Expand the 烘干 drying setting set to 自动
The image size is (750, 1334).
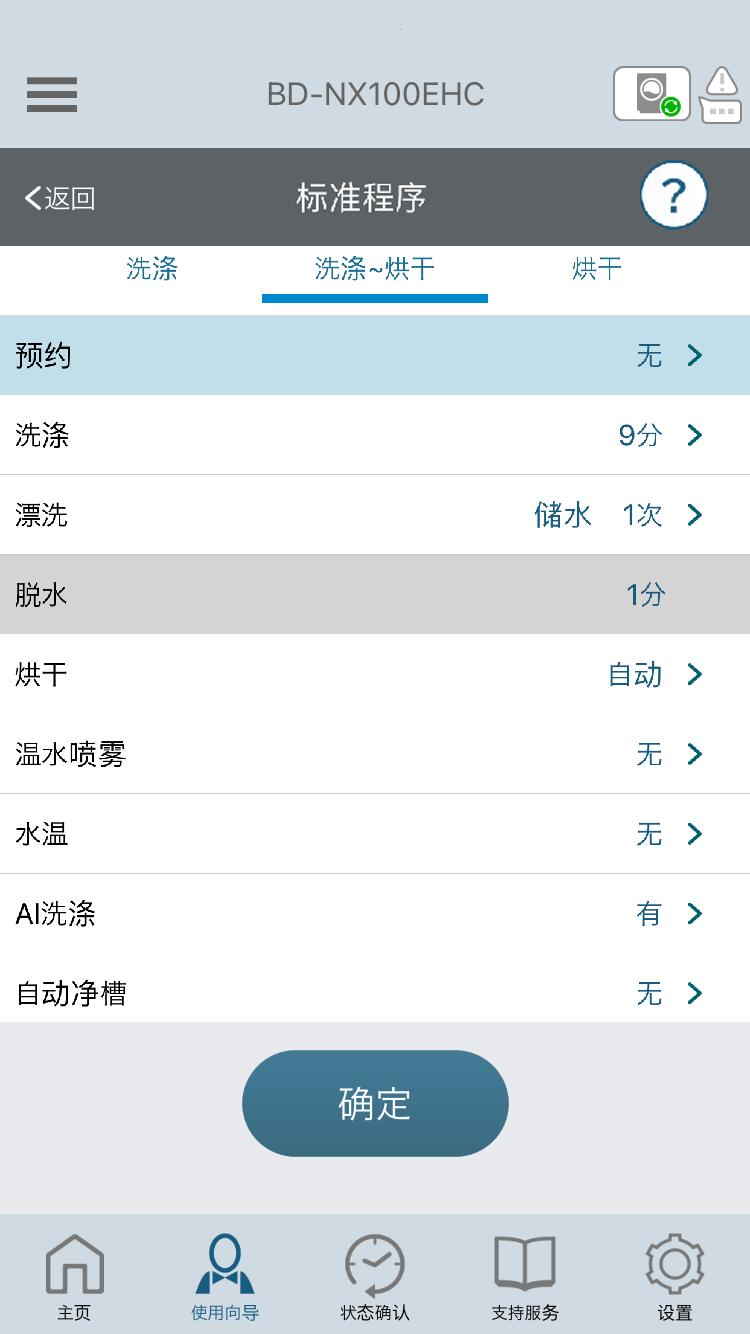[x=375, y=674]
